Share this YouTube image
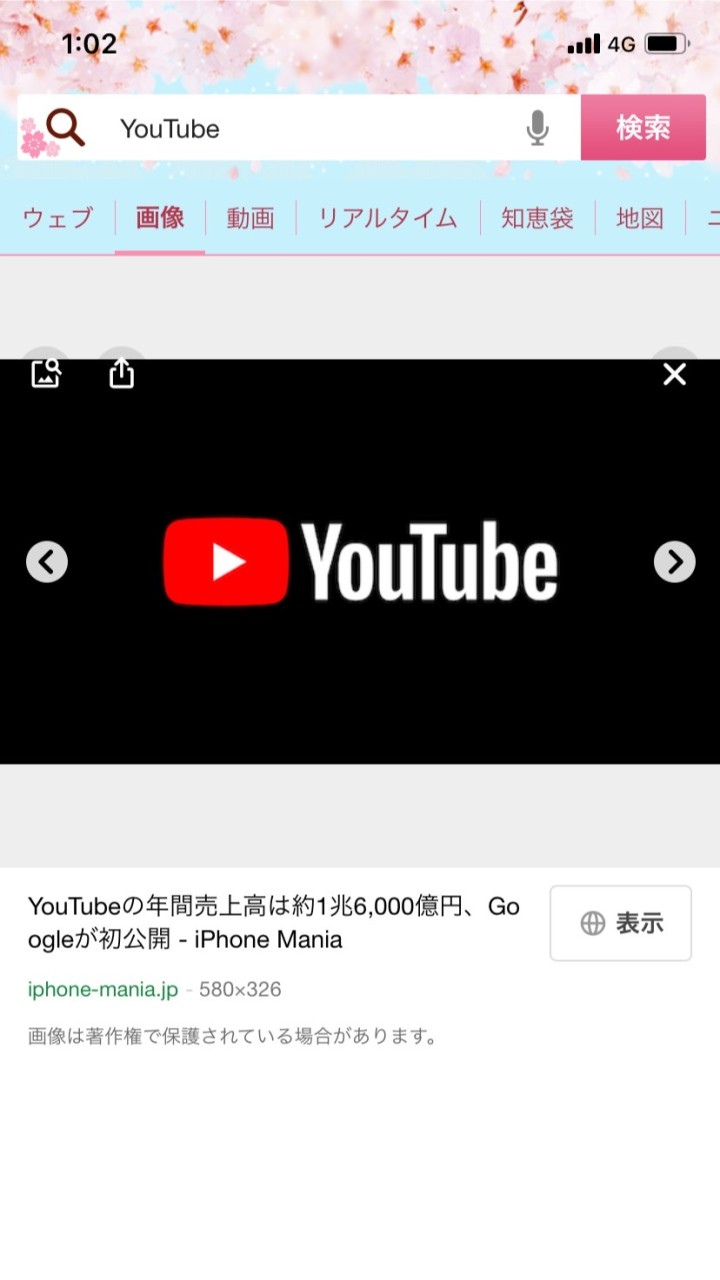720x1280 pixels. point(121,374)
